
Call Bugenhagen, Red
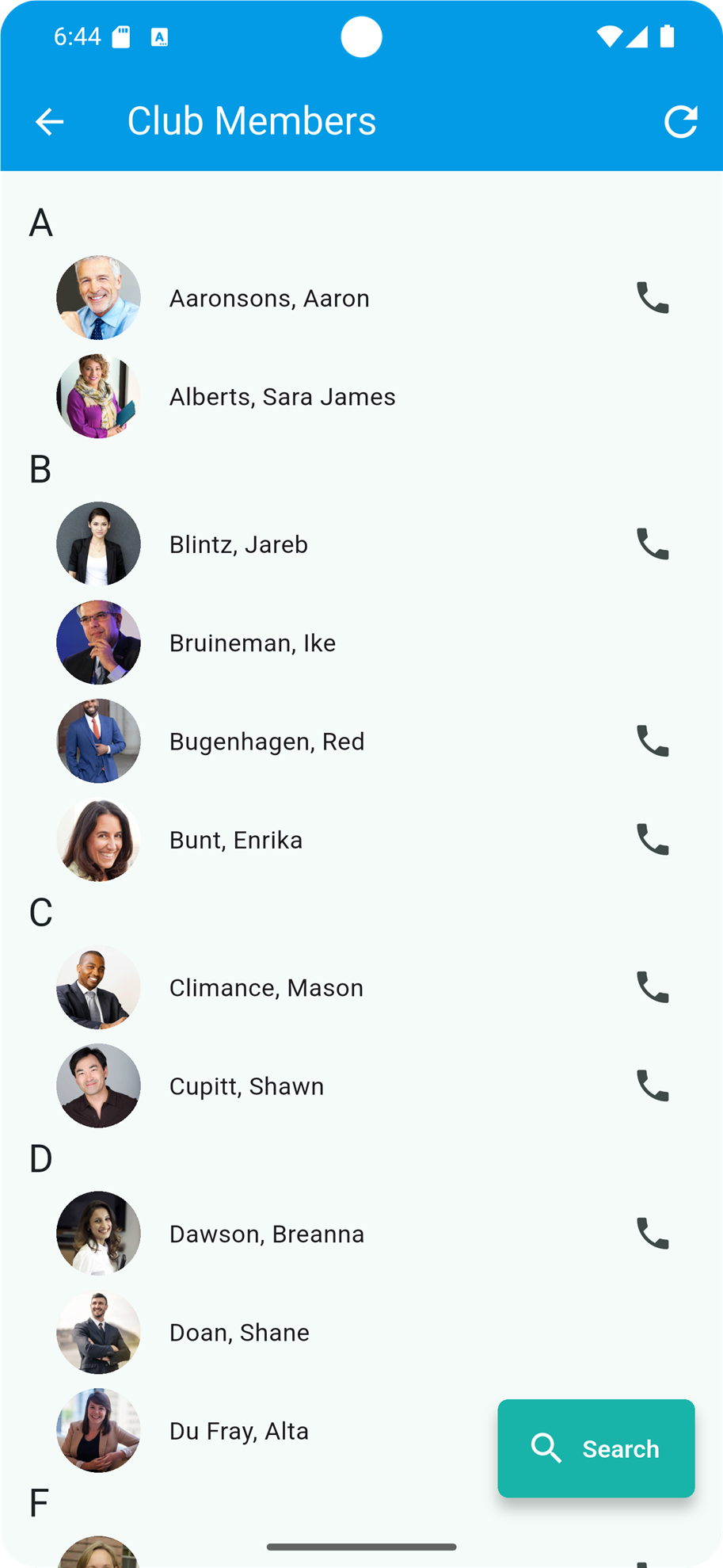653,741
